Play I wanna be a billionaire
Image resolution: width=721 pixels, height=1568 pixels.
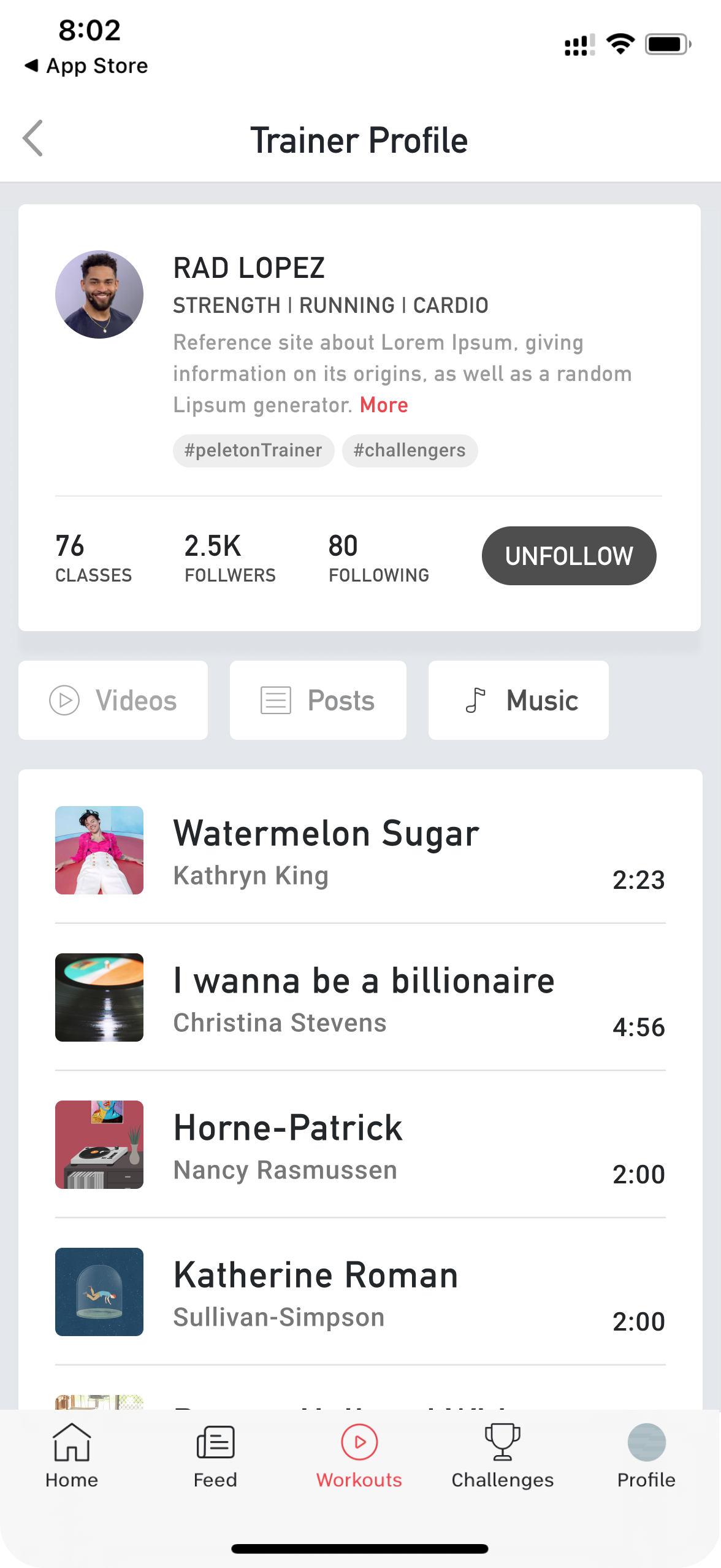360,997
